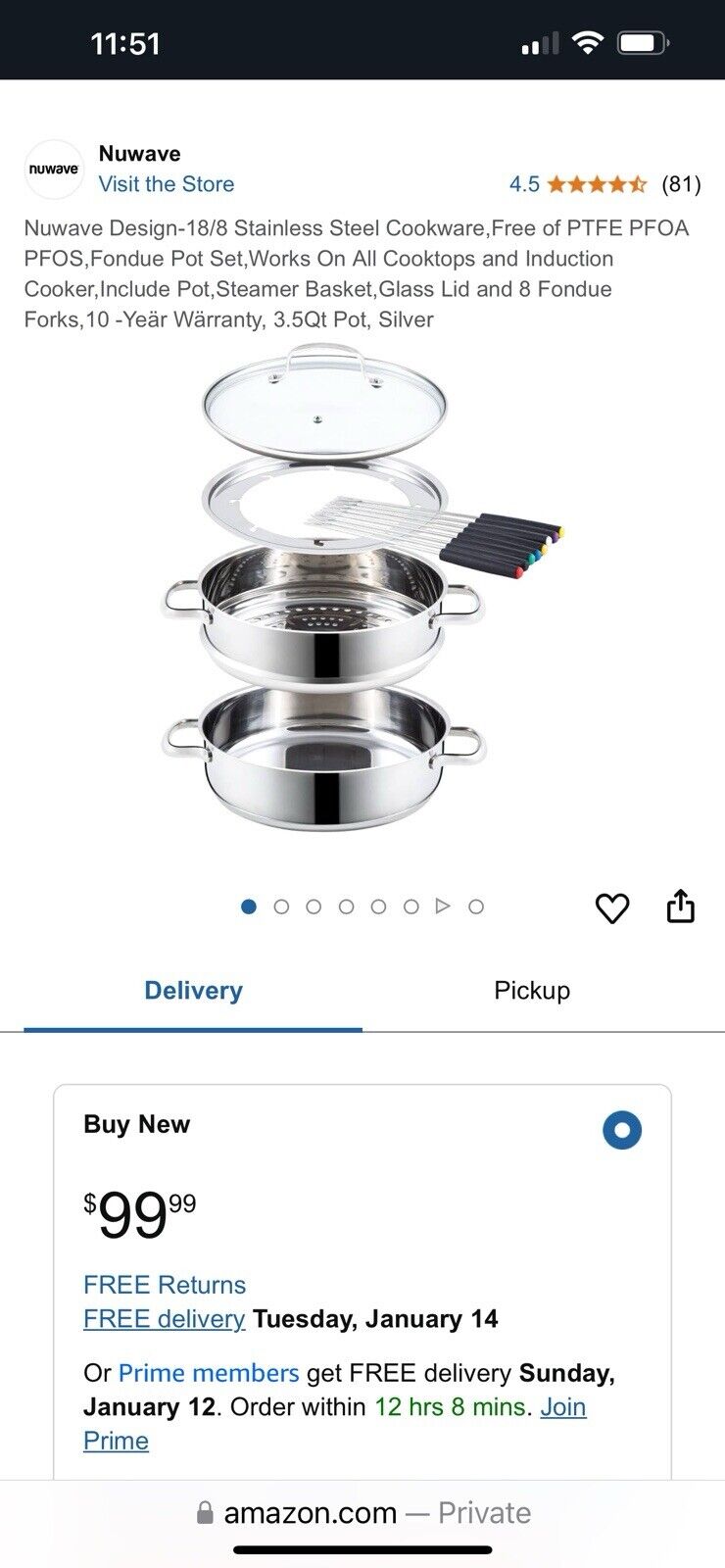Tap the amazon.com address bar
Image resolution: width=725 pixels, height=1568 pixels.
pos(362,1513)
